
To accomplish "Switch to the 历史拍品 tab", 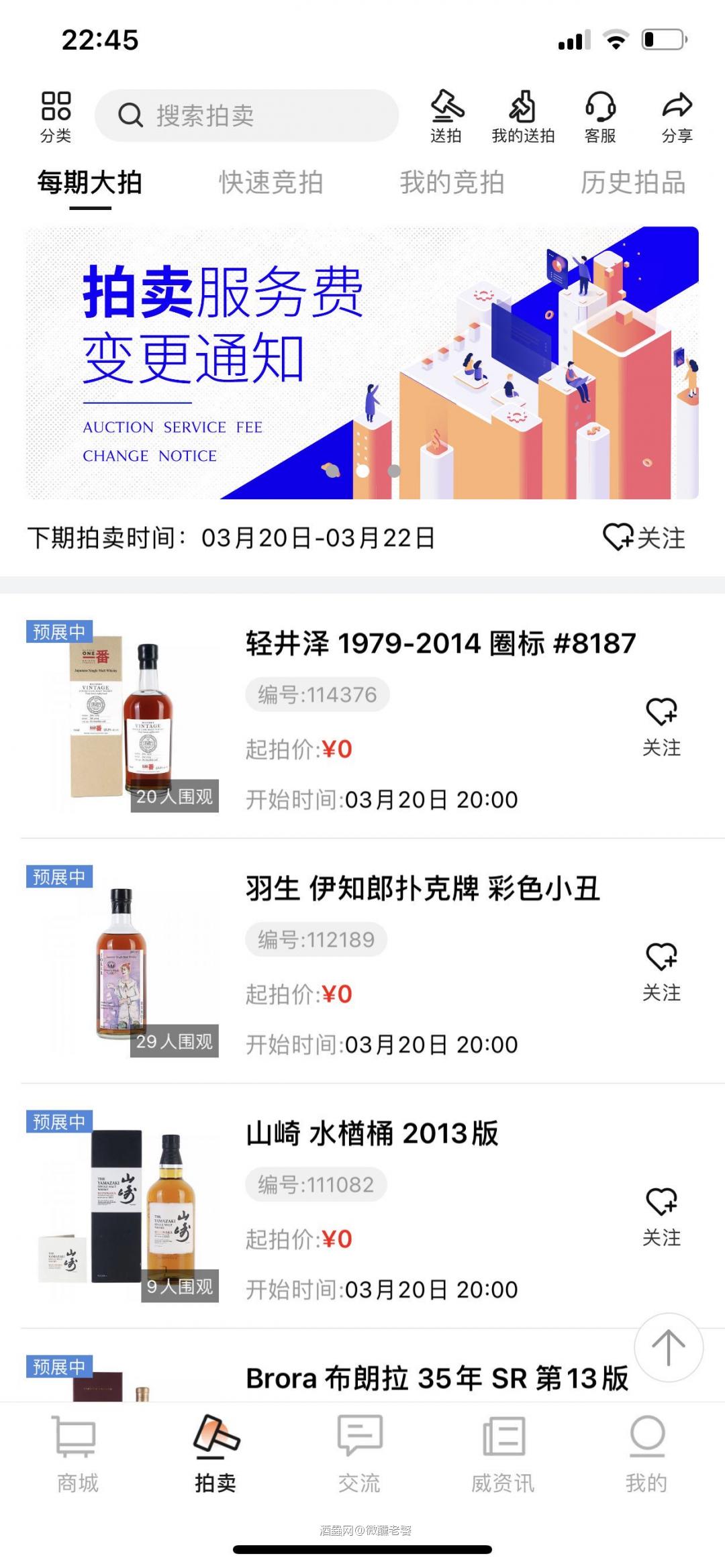I will (x=632, y=182).
